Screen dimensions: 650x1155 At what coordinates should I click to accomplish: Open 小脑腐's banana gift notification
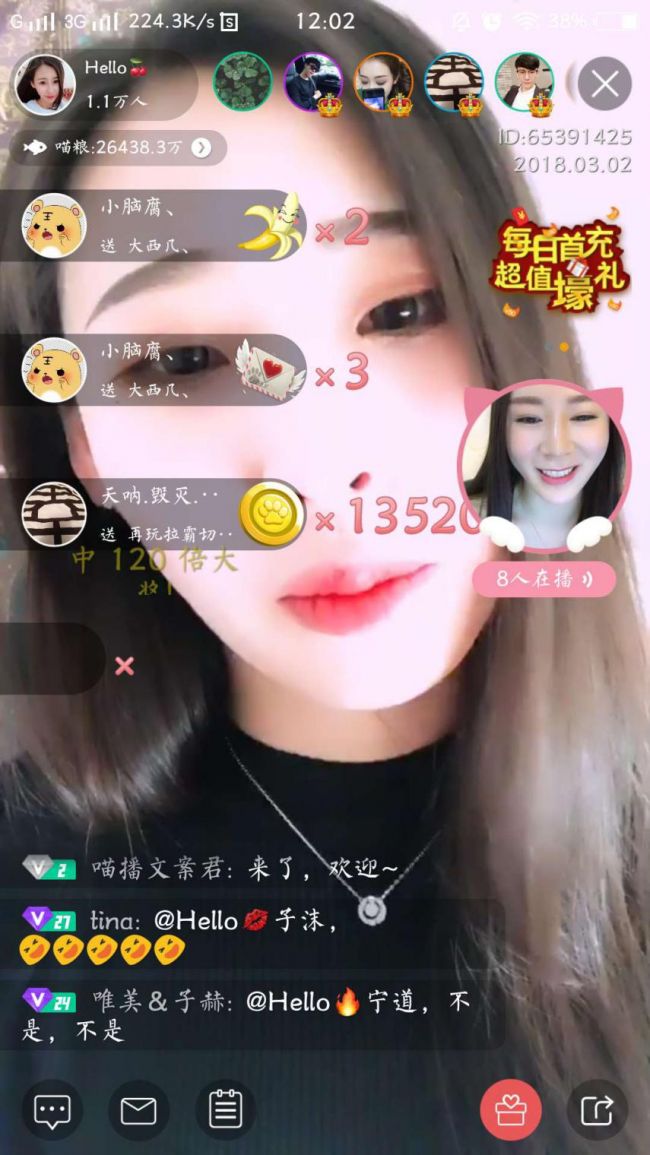(x=150, y=226)
